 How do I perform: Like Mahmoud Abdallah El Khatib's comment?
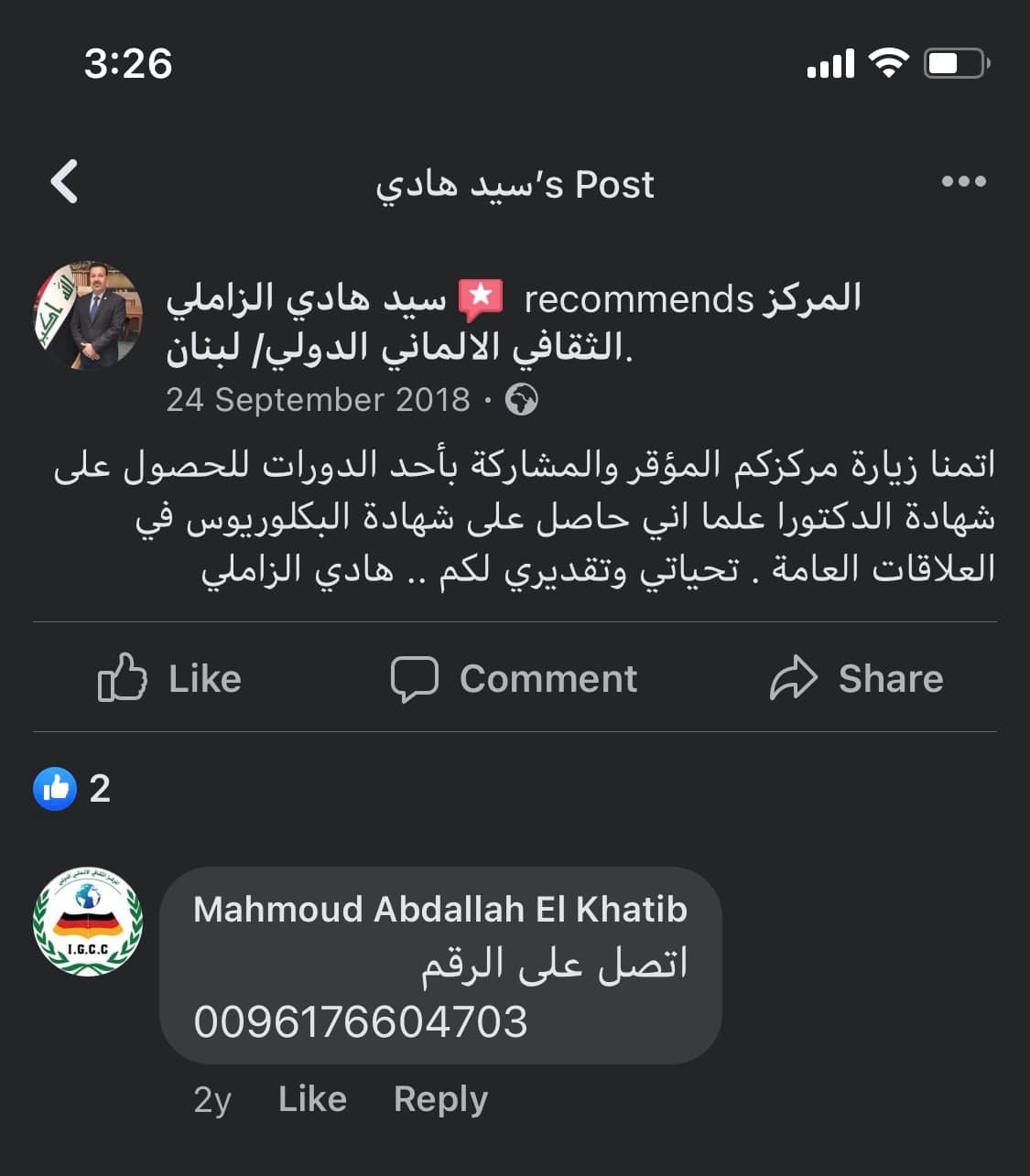pyautogui.click(x=312, y=1098)
